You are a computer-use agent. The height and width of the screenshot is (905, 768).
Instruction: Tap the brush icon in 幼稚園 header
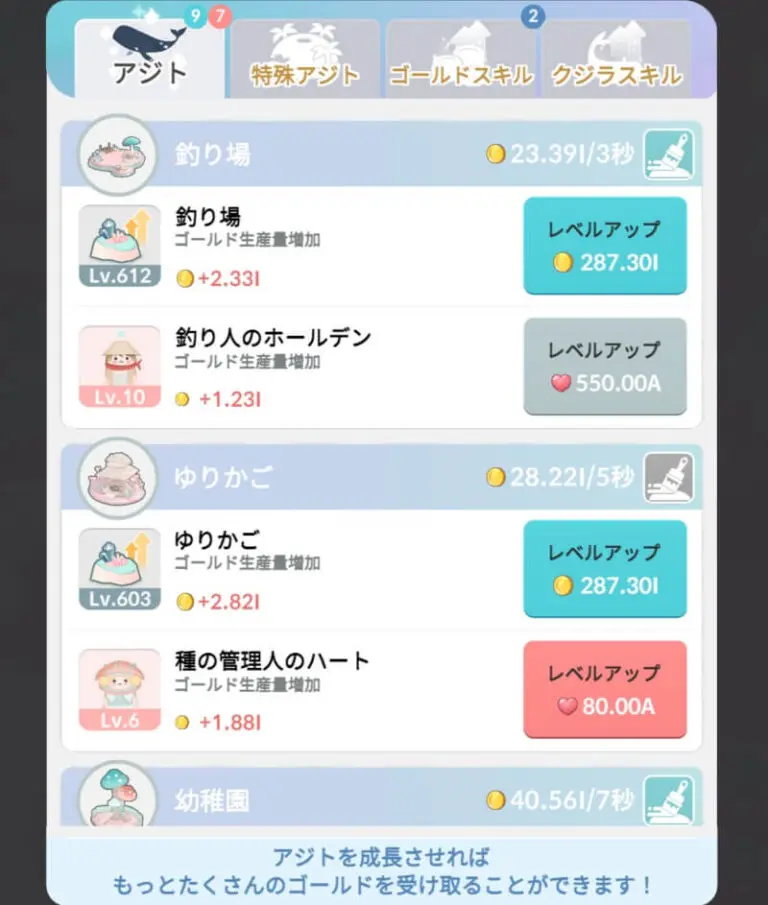pyautogui.click(x=669, y=799)
